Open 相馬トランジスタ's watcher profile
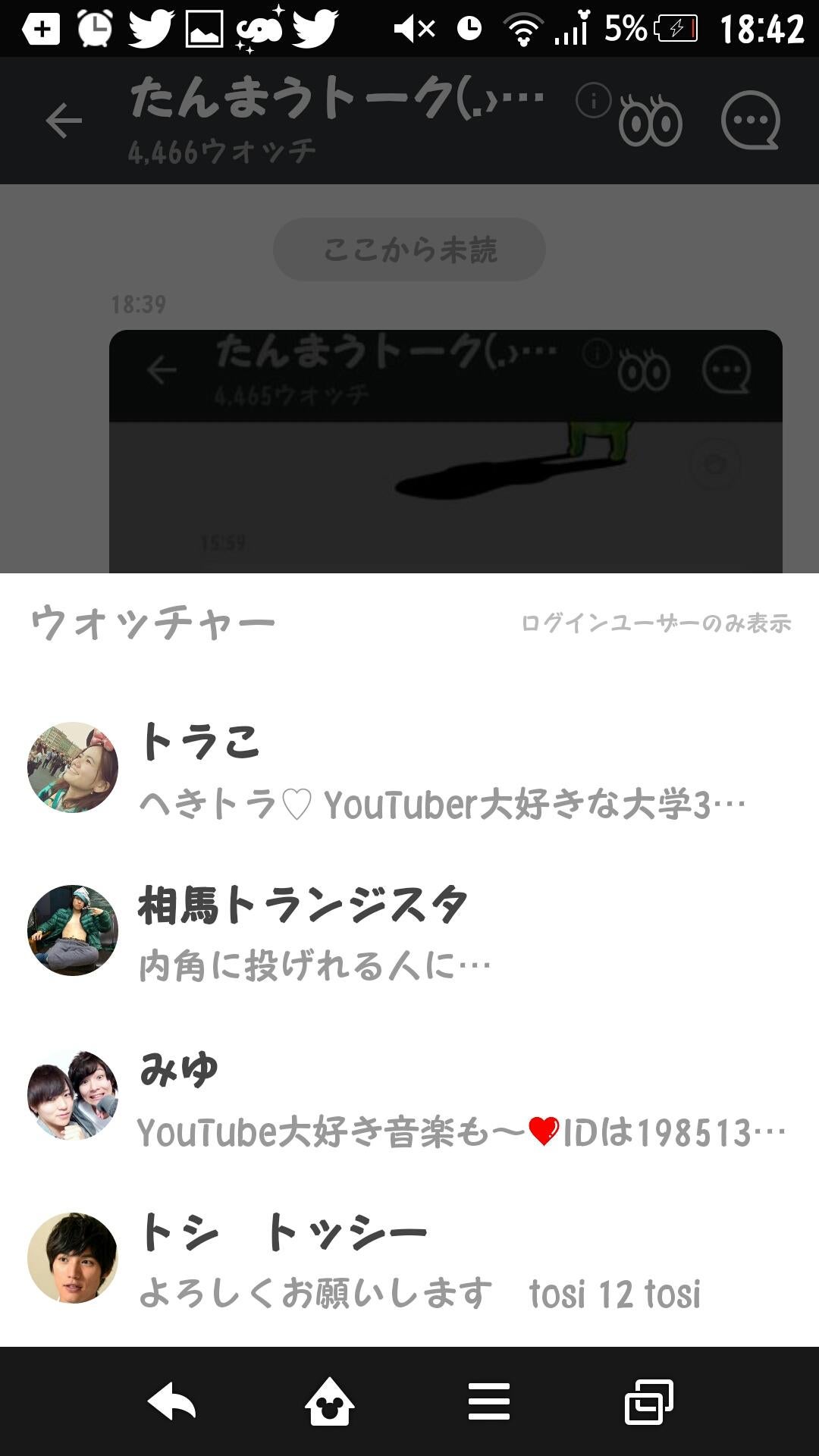The height and width of the screenshot is (1456, 819). (303, 902)
